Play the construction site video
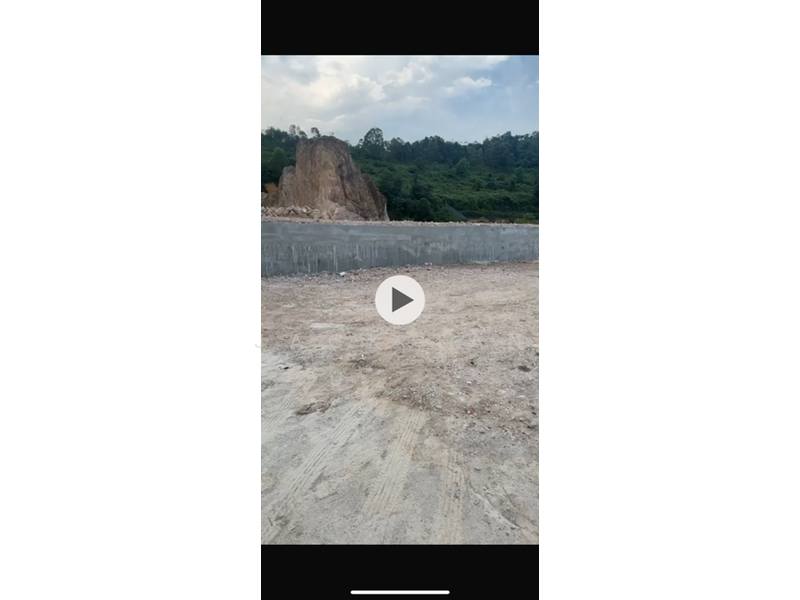800x600 pixels. point(400,300)
